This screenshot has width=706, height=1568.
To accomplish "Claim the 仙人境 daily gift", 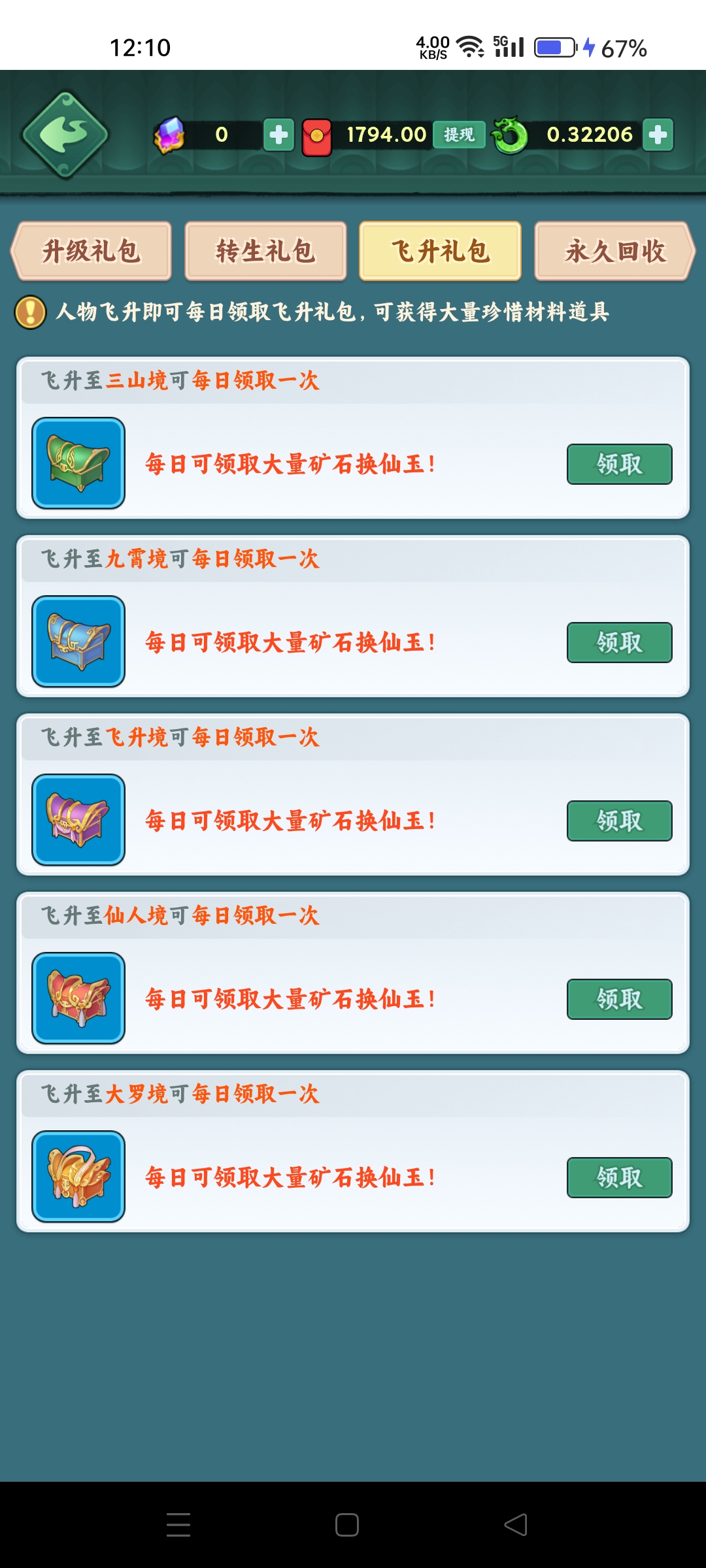I will pyautogui.click(x=619, y=999).
